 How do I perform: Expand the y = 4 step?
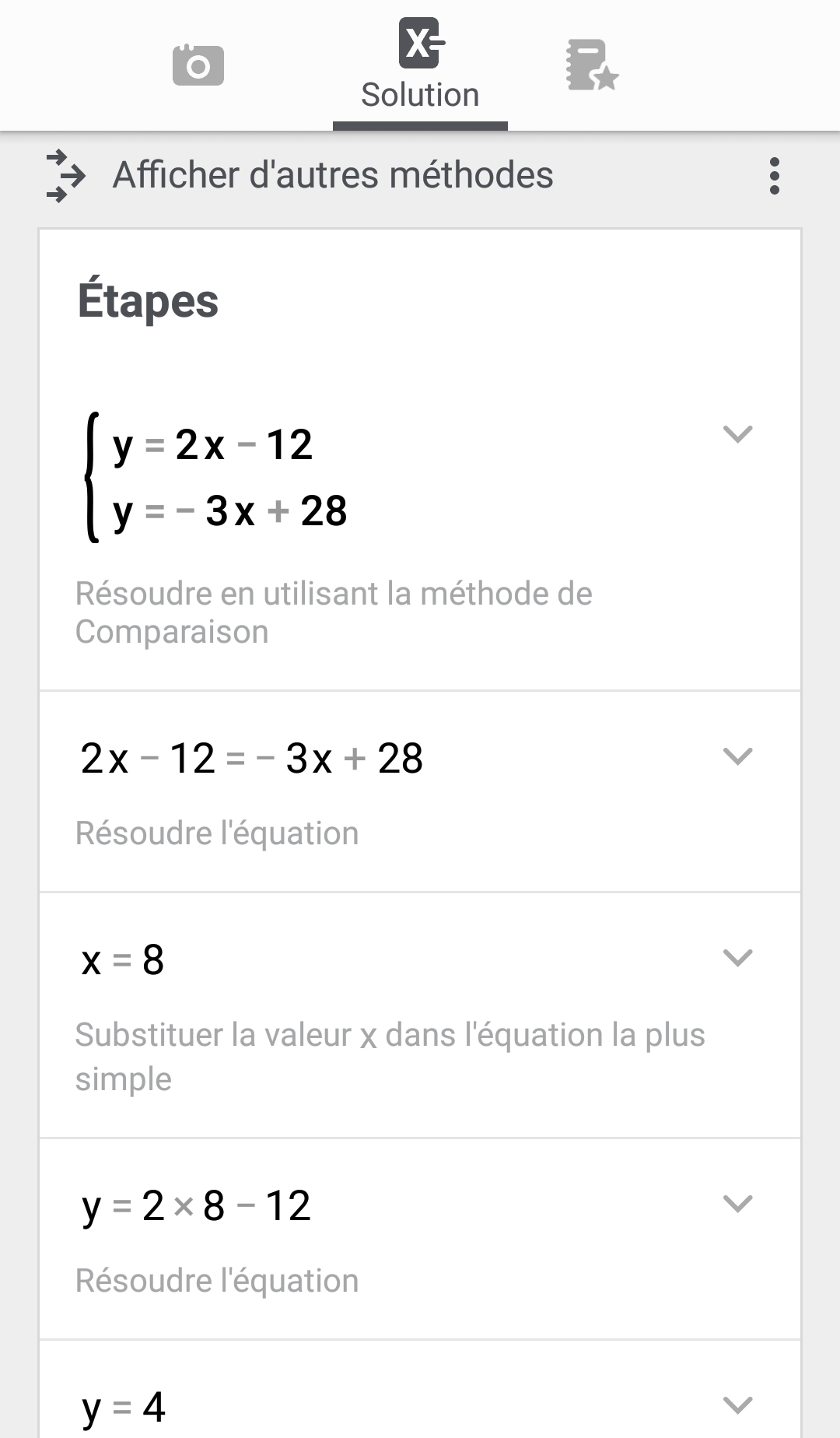click(x=737, y=1405)
